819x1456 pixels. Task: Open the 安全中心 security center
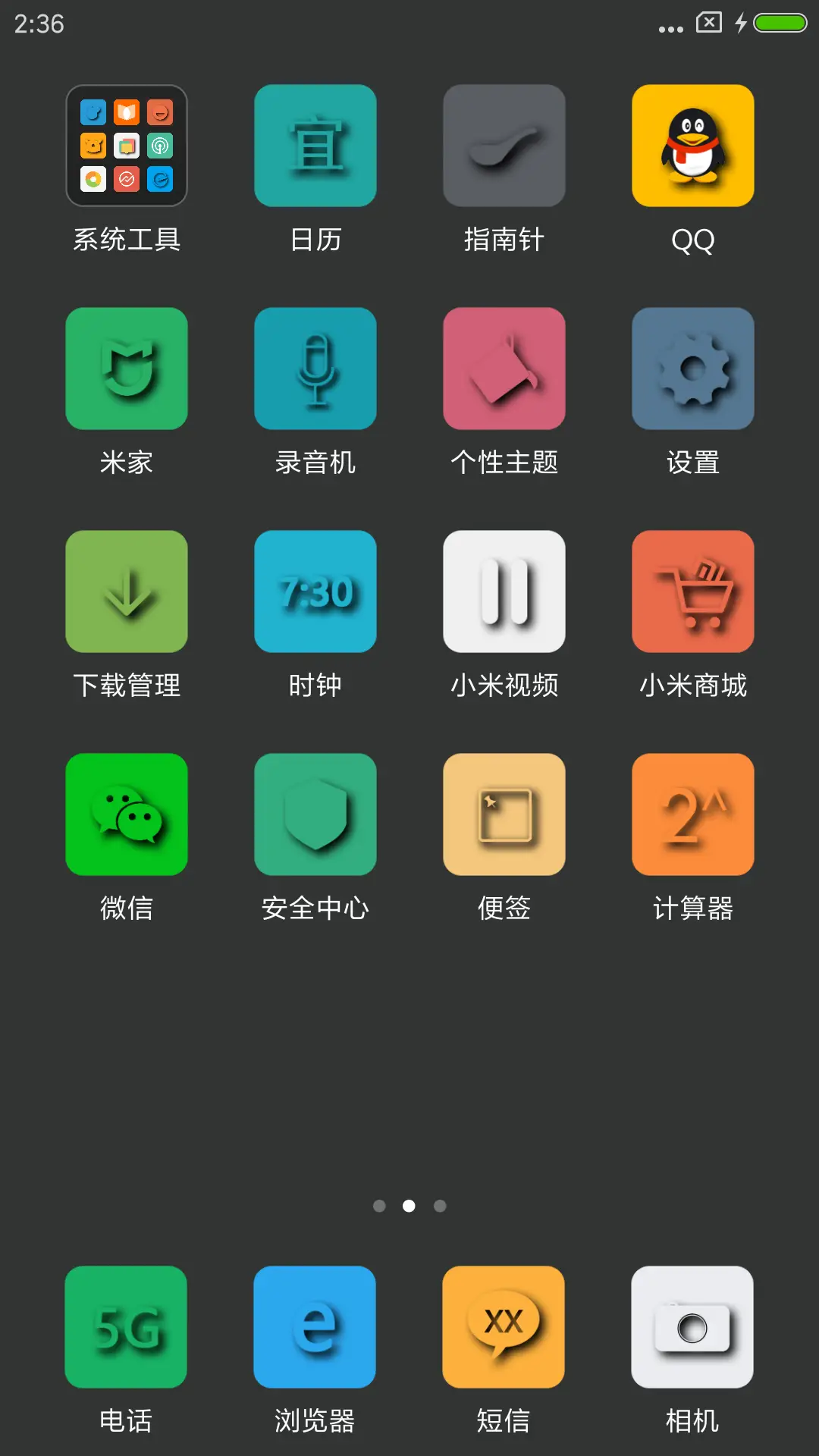[315, 814]
